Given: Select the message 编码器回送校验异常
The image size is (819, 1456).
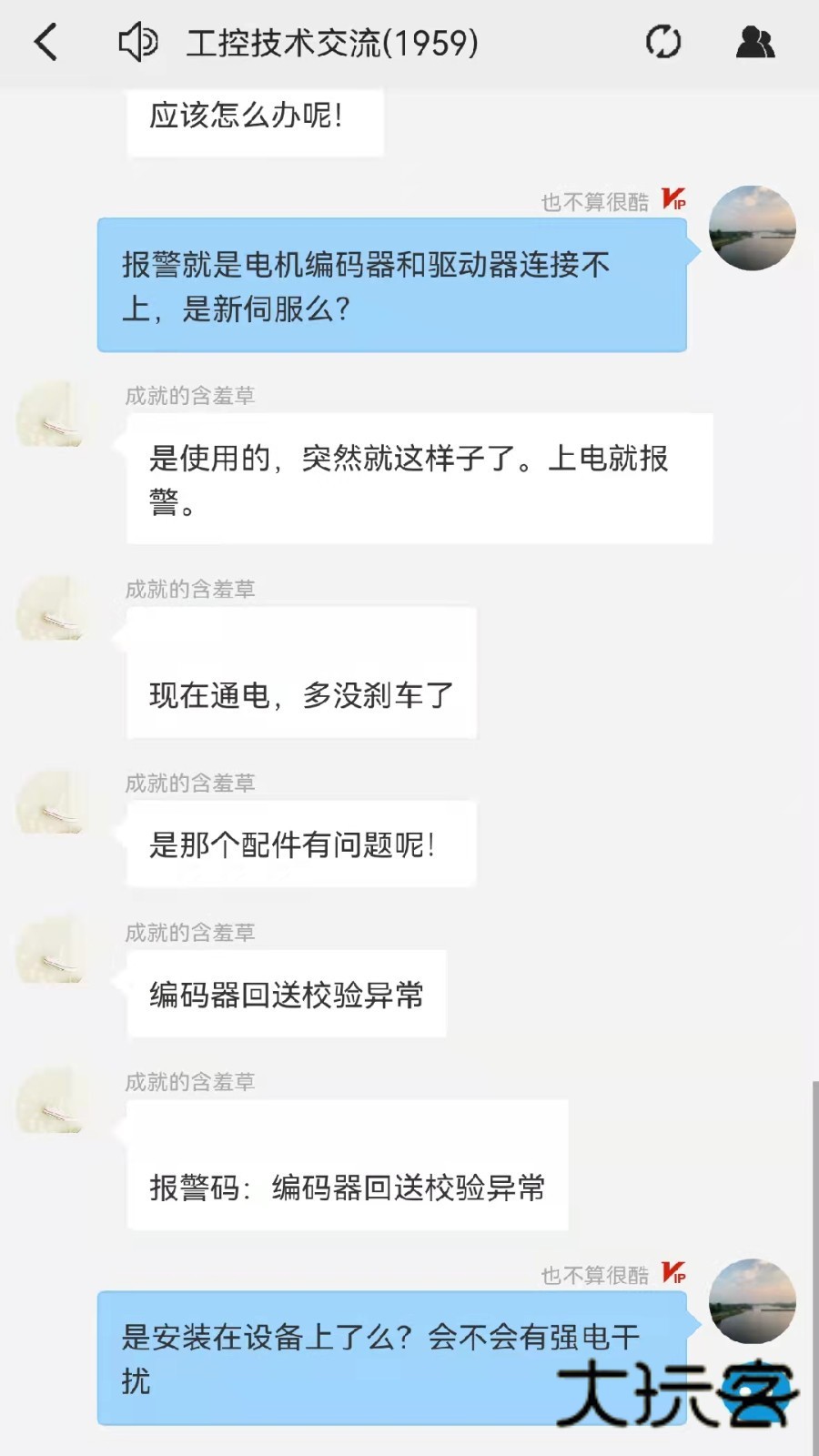Looking at the screenshot, I should (288, 994).
